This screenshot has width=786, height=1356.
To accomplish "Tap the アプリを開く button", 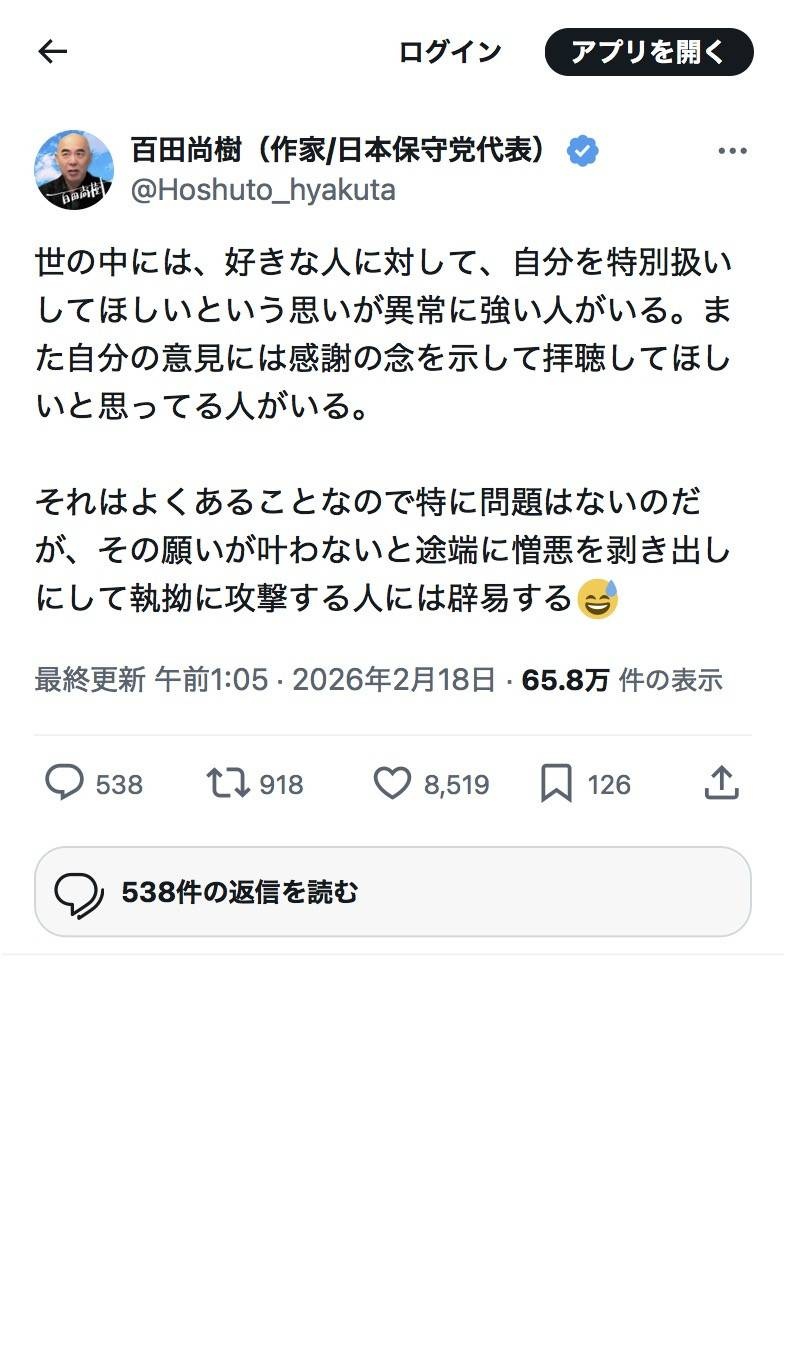I will (648, 52).
